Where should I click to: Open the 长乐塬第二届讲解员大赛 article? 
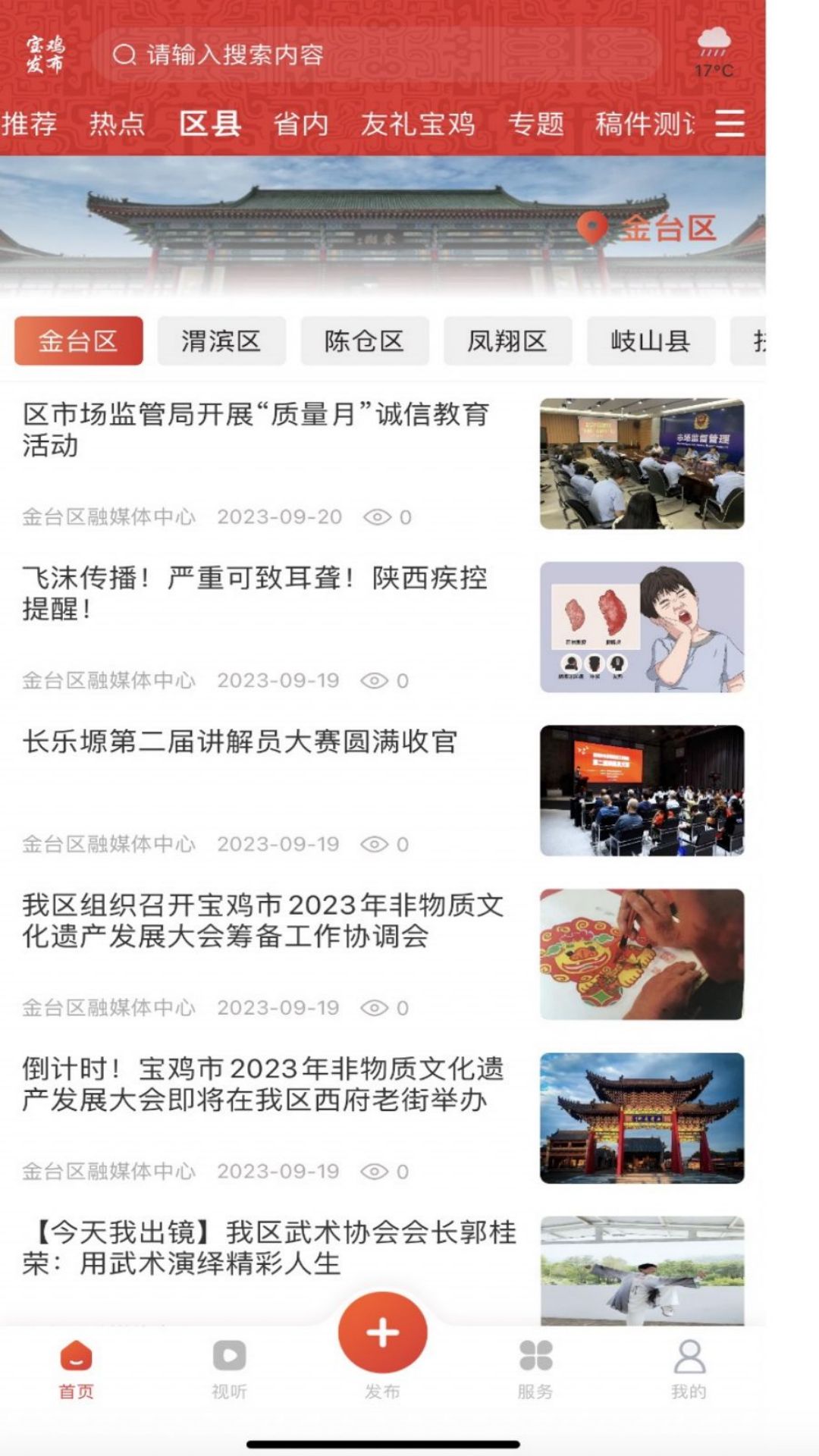[x=240, y=742]
